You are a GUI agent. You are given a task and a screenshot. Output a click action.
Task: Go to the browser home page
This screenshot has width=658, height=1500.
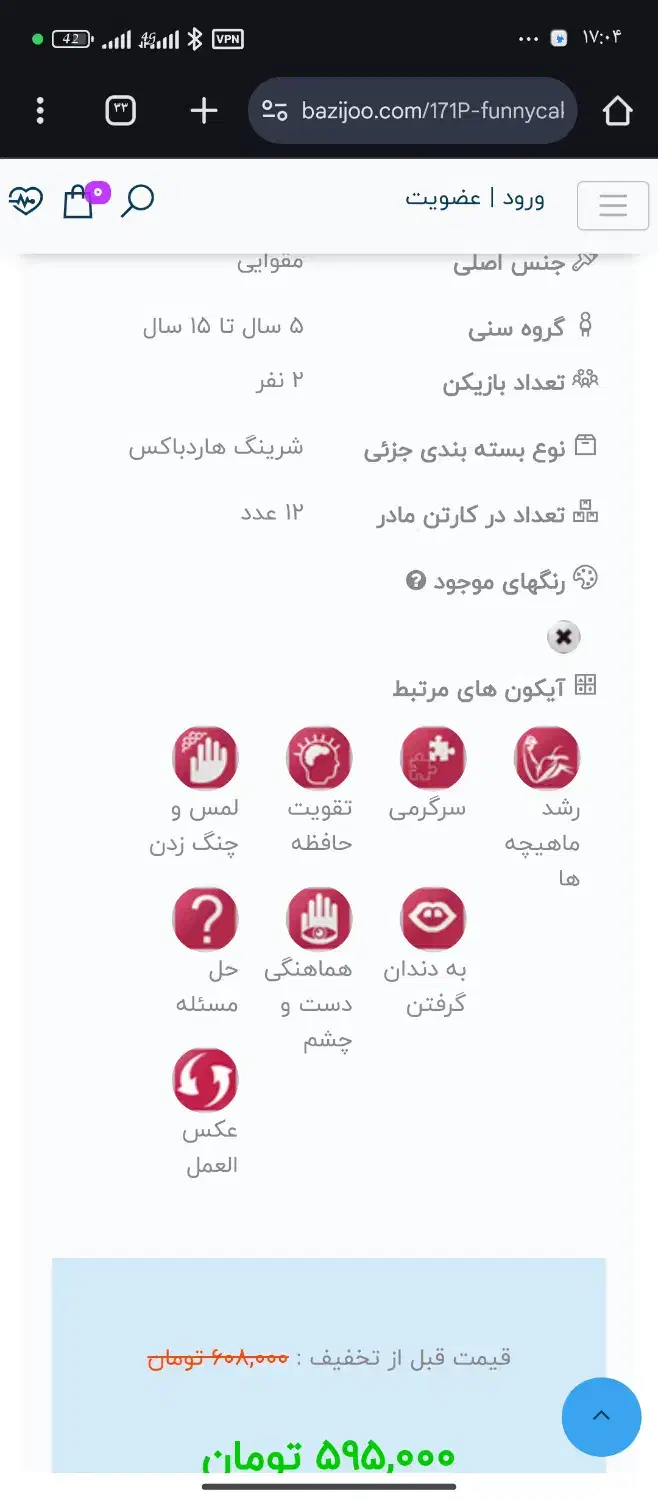click(617, 111)
